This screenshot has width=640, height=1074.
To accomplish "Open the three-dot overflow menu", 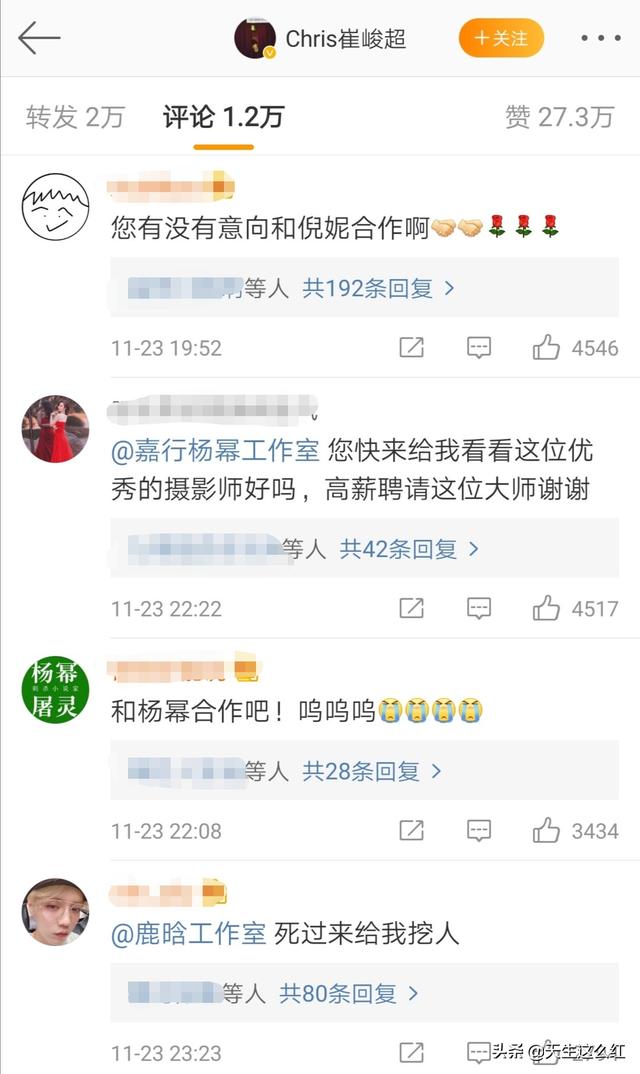I will [x=600, y=38].
